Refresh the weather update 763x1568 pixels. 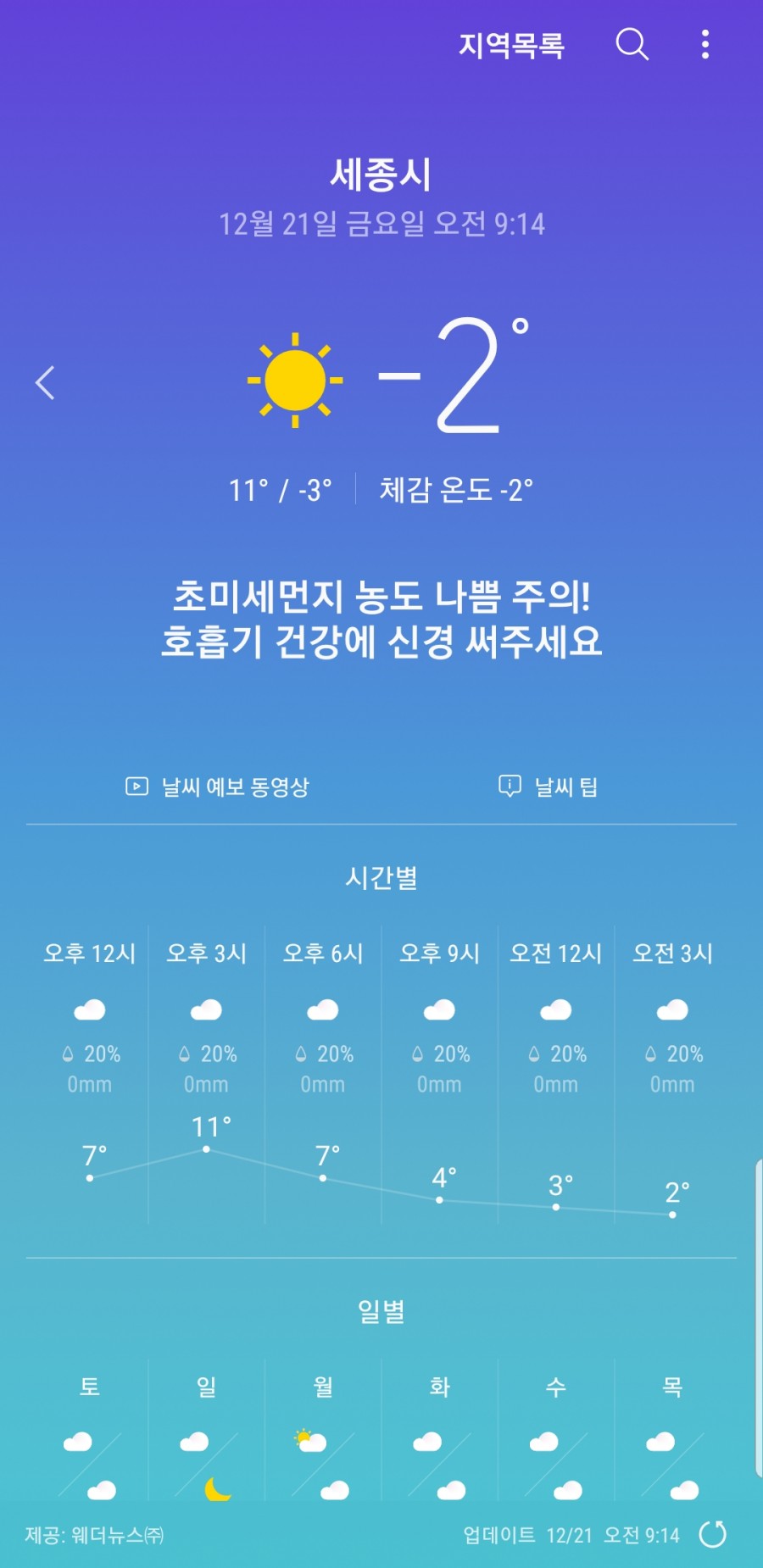[713, 1534]
